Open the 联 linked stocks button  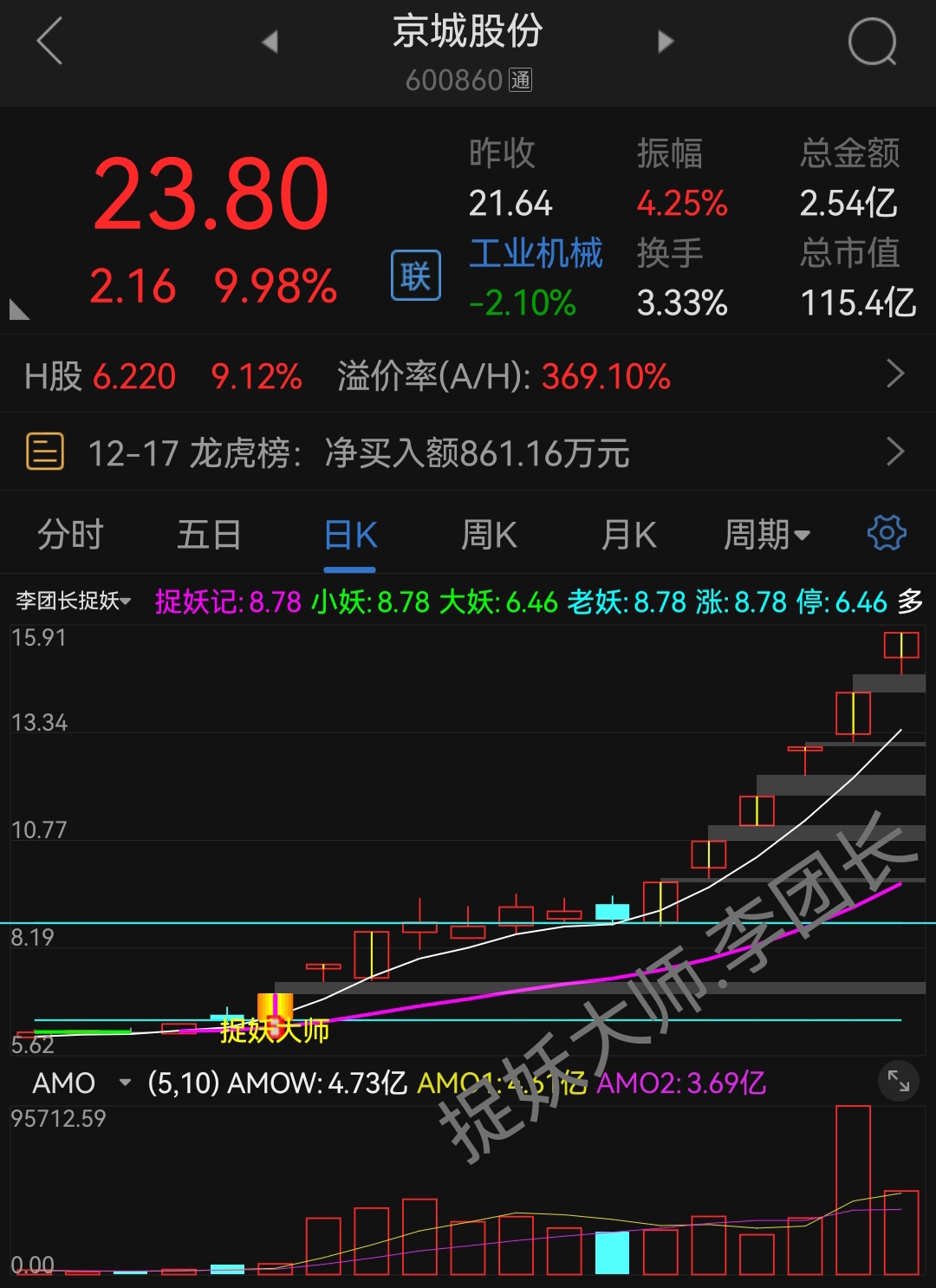(416, 276)
